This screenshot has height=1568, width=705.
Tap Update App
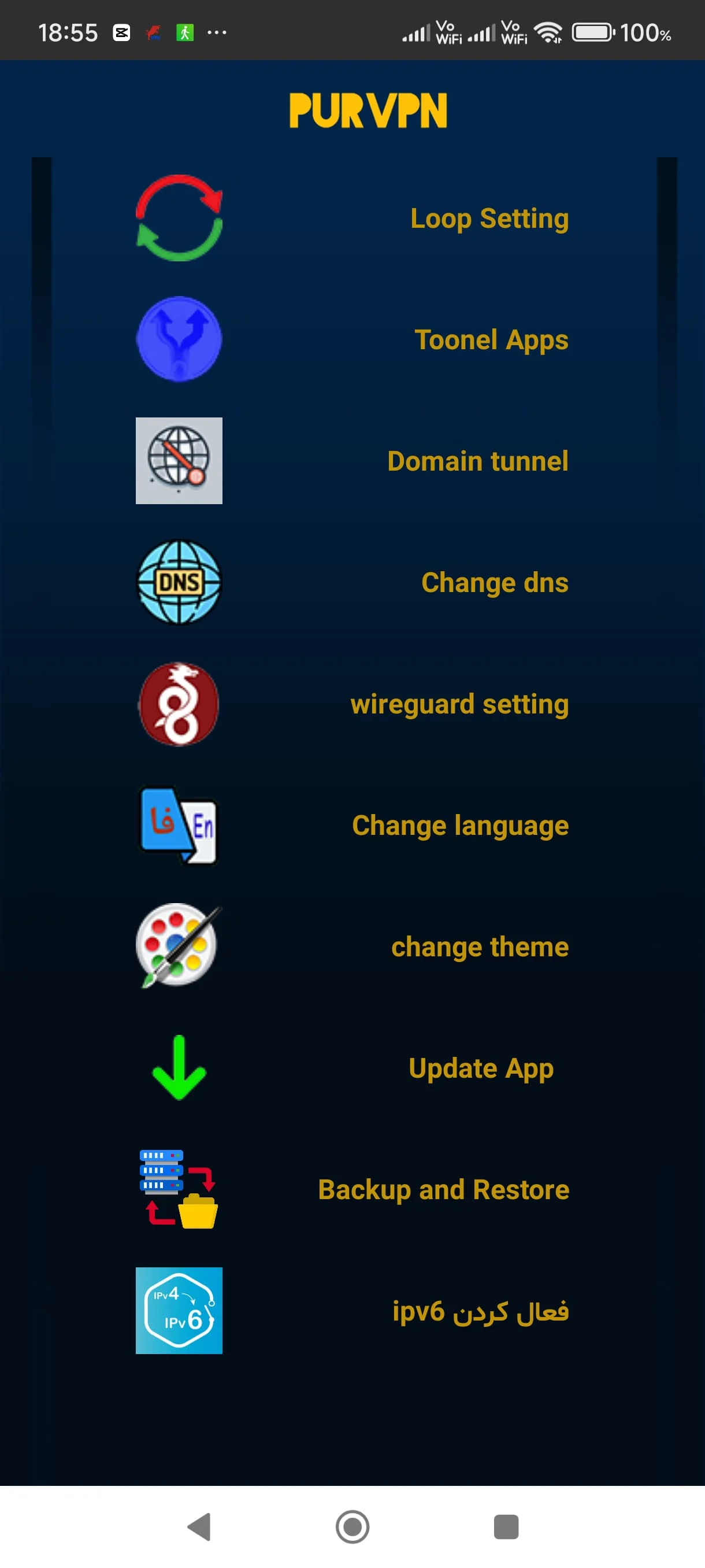point(352,1068)
